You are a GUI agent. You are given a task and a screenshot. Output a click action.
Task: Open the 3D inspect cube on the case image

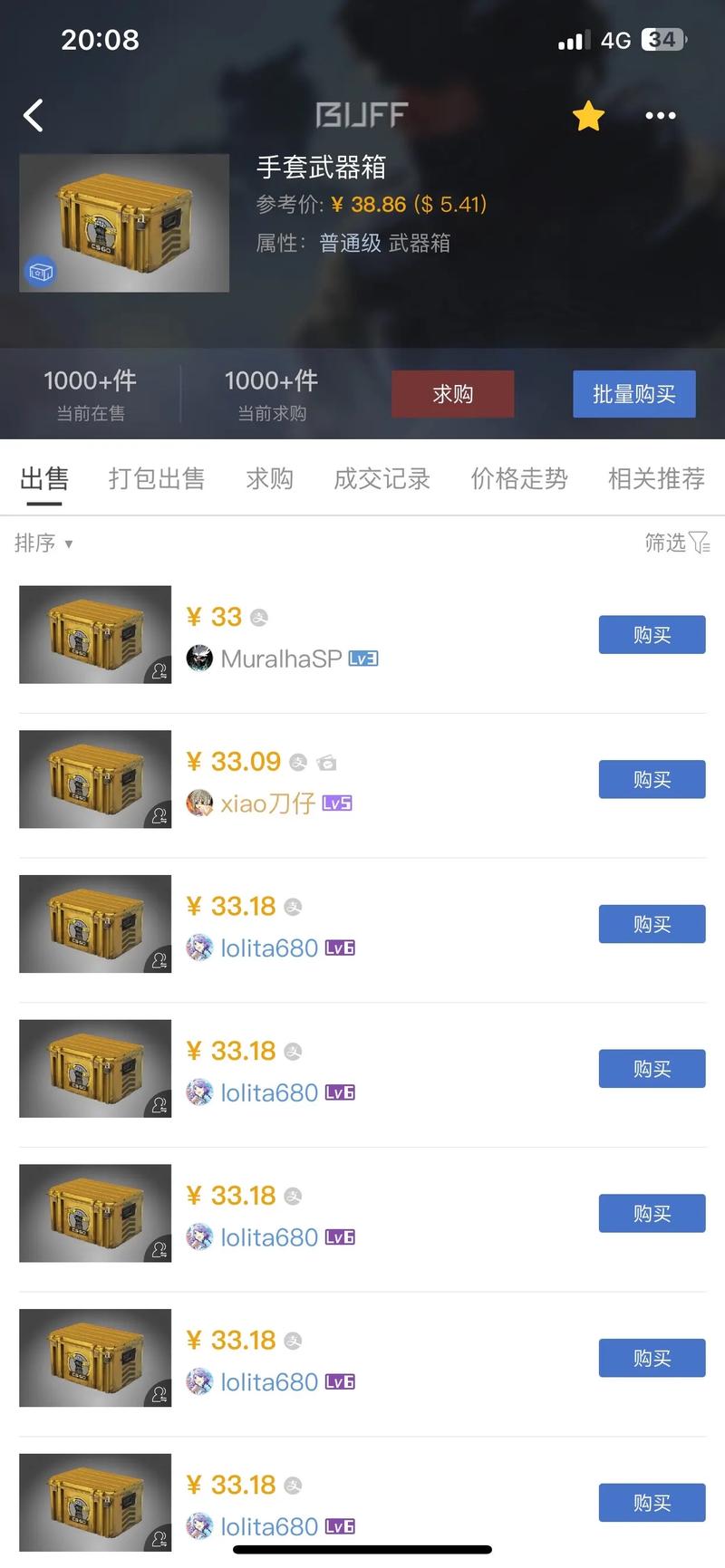[40, 271]
